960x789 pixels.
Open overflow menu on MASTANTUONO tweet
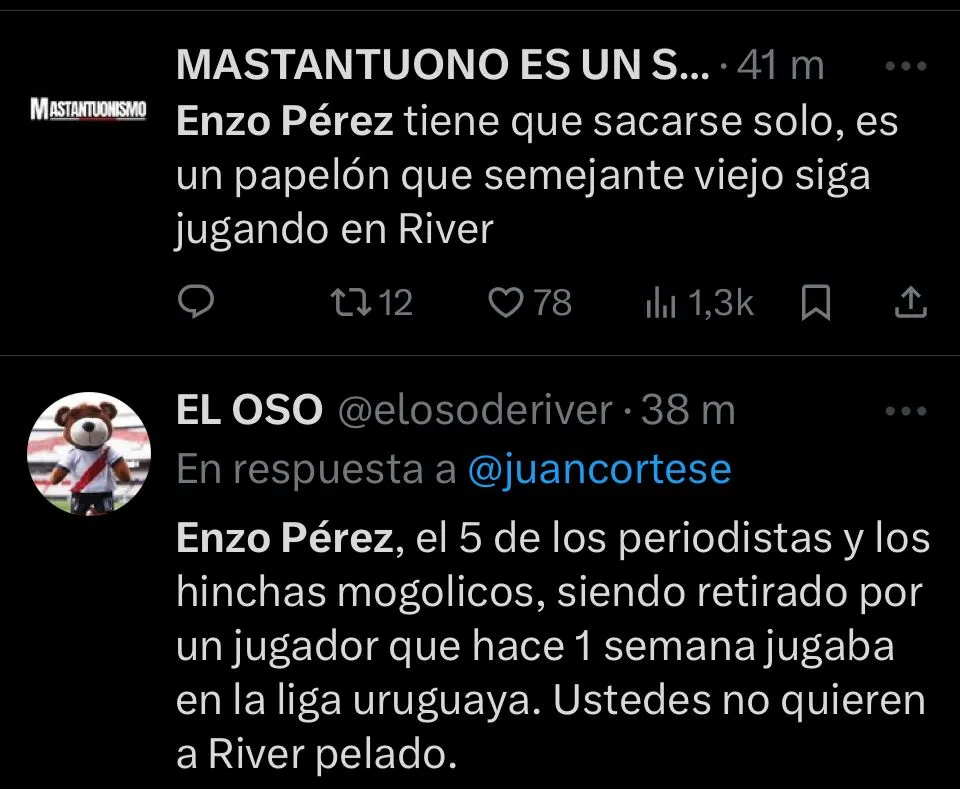(908, 66)
